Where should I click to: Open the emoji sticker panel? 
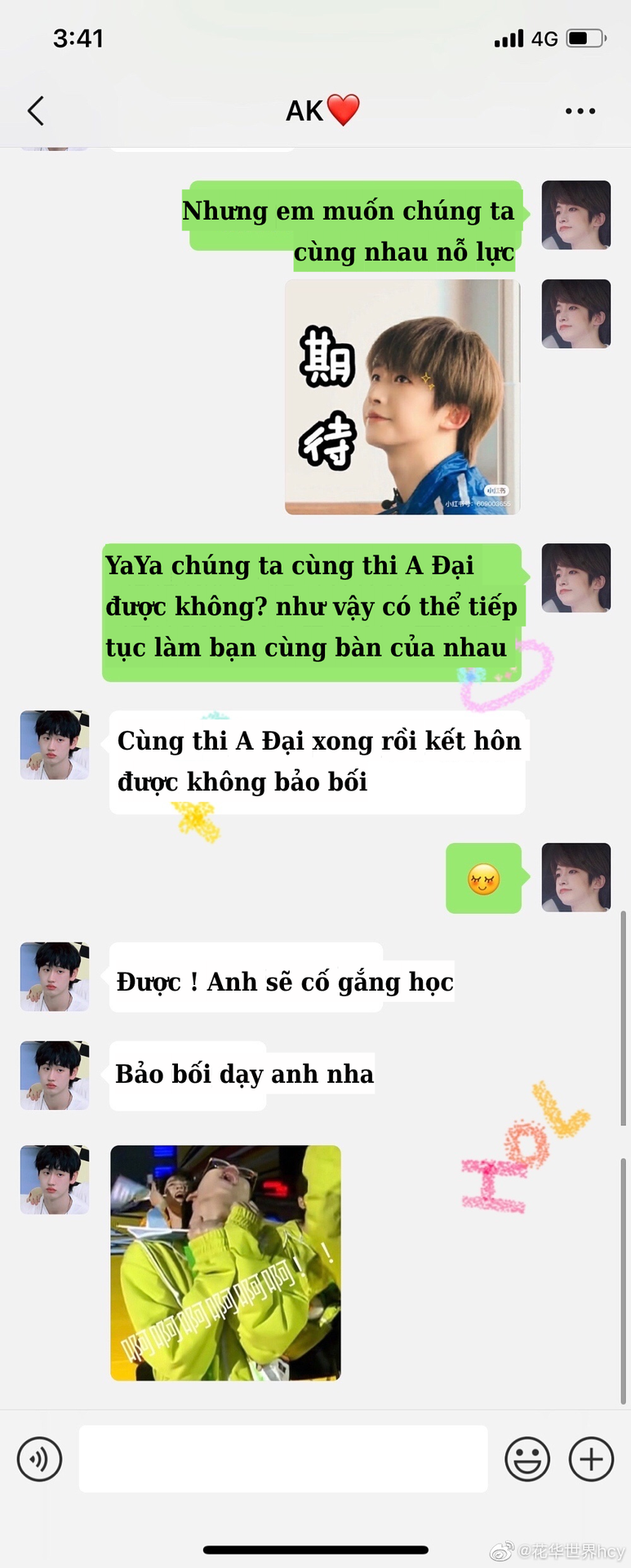click(527, 1459)
